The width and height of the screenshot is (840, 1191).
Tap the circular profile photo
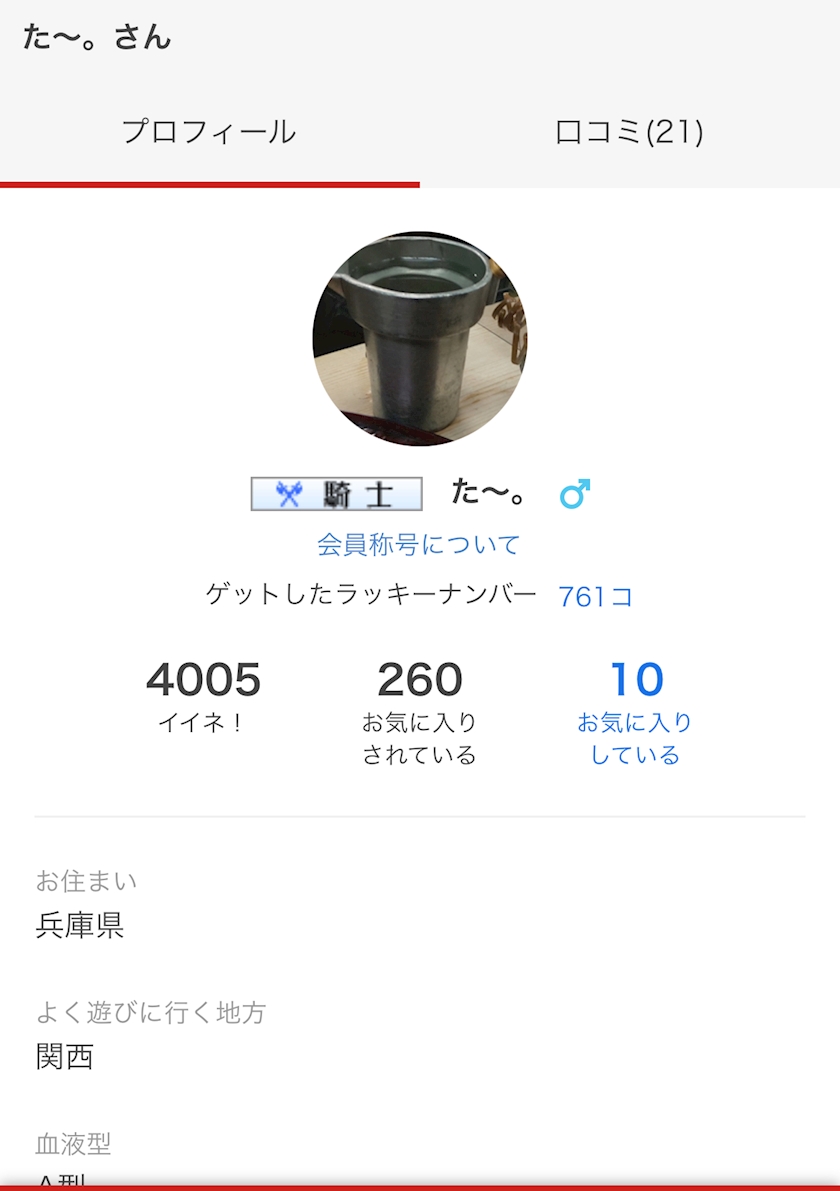tap(420, 339)
